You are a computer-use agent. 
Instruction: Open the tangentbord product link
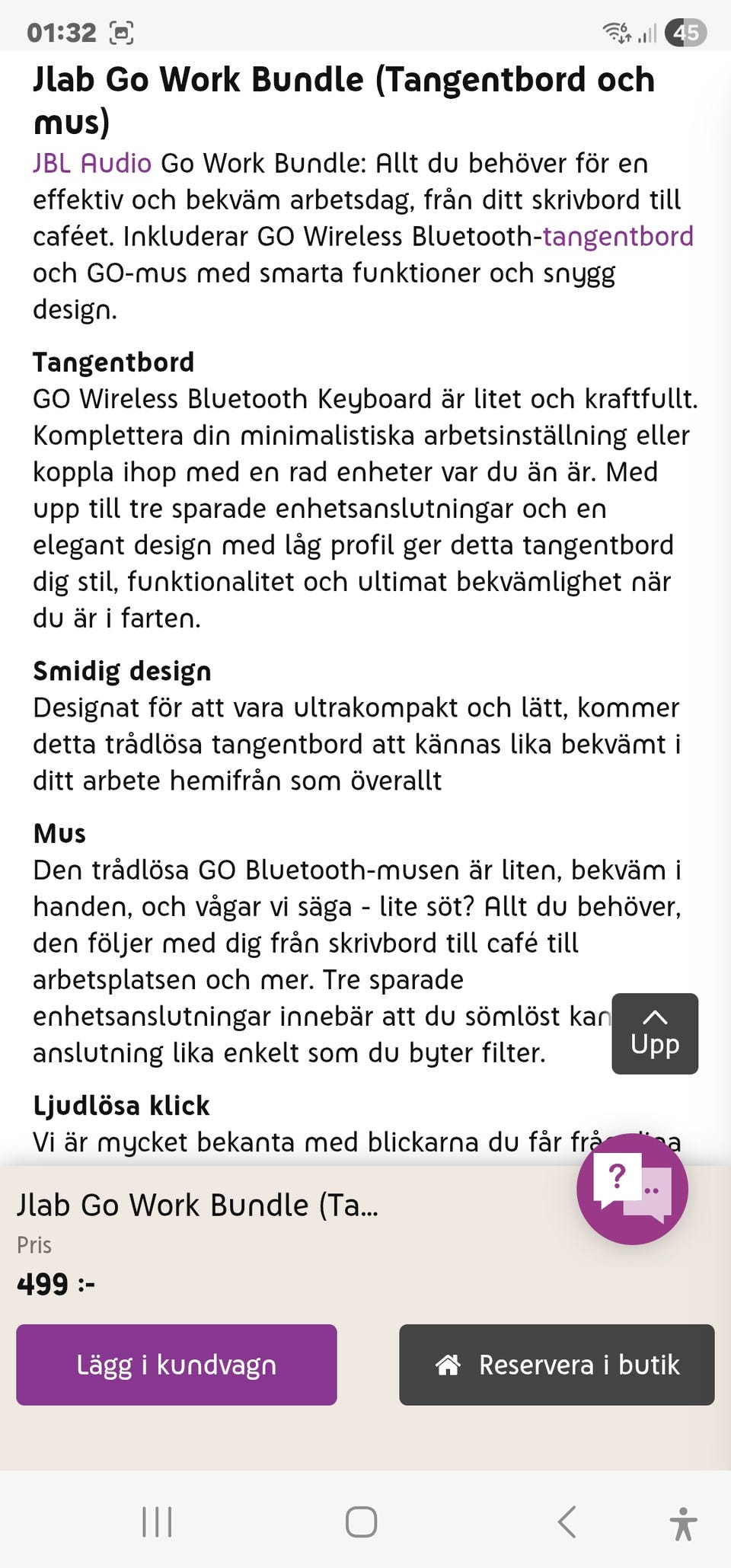pos(617,237)
